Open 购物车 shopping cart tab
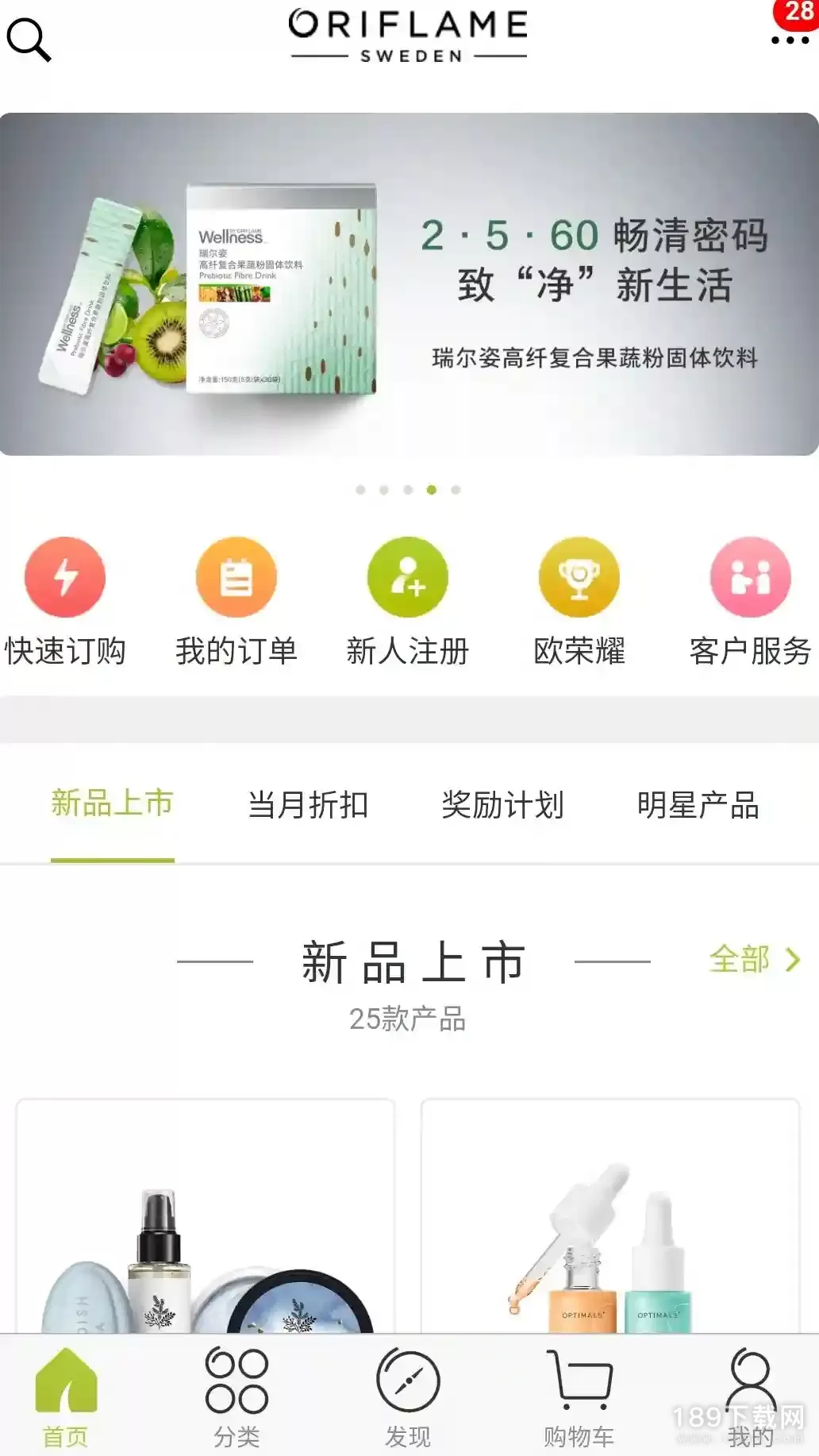This screenshot has height=1456, width=819. (x=579, y=1397)
